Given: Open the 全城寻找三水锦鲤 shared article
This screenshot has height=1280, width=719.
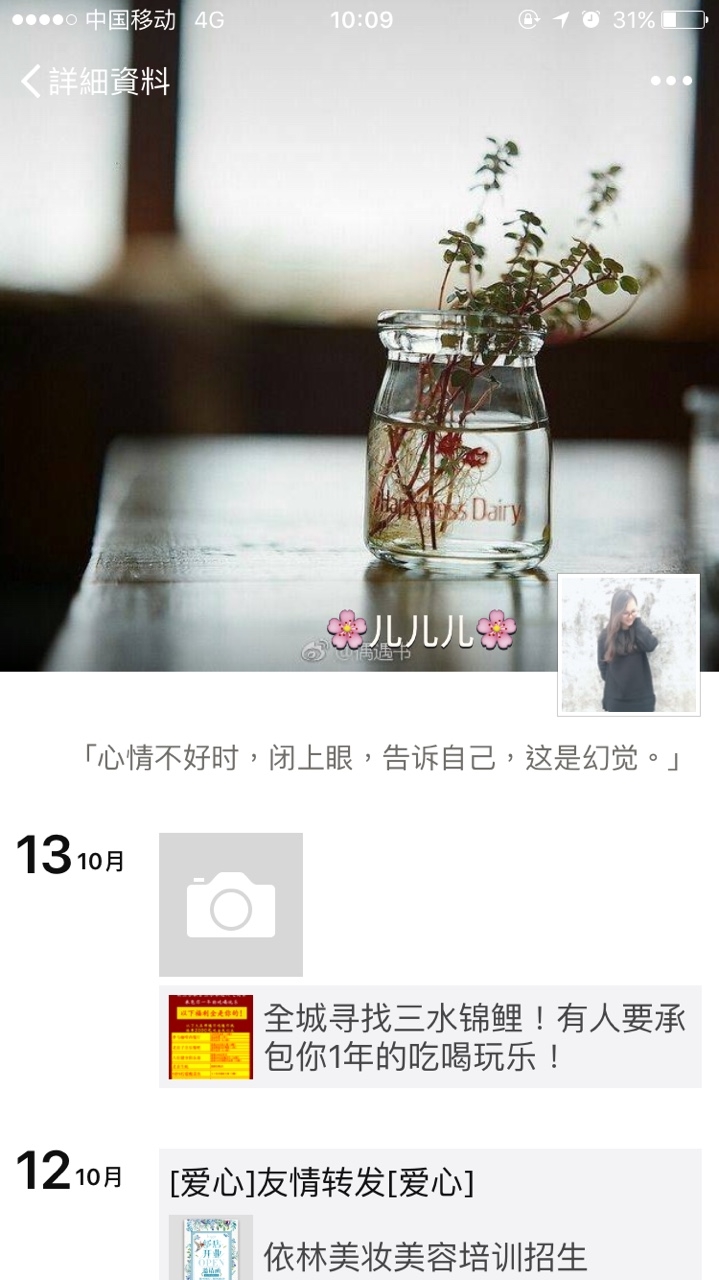Looking at the screenshot, I should [x=430, y=1037].
